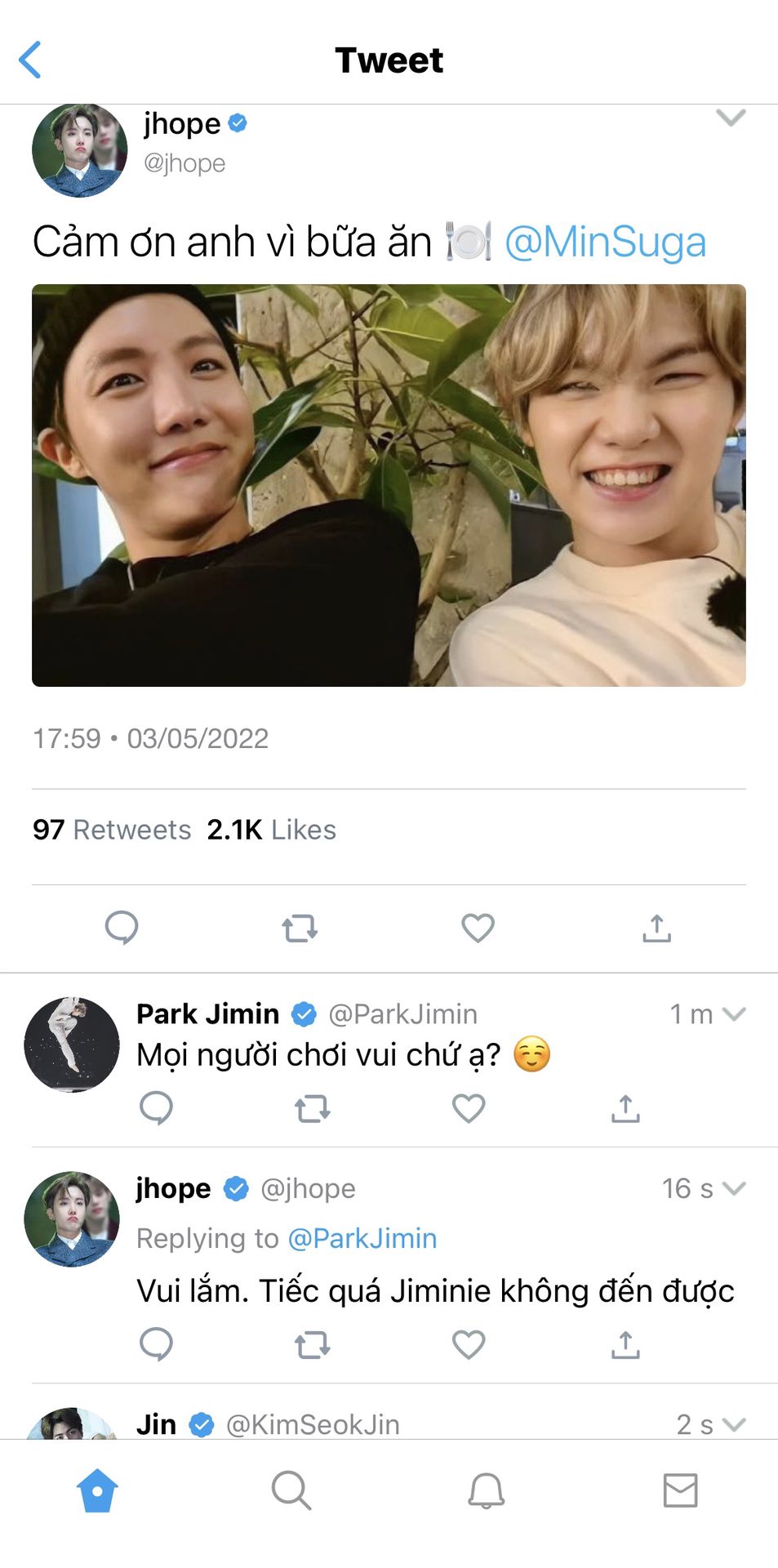The height and width of the screenshot is (1568, 778).
Task: Share Park Jimin's reply
Action: (625, 1108)
